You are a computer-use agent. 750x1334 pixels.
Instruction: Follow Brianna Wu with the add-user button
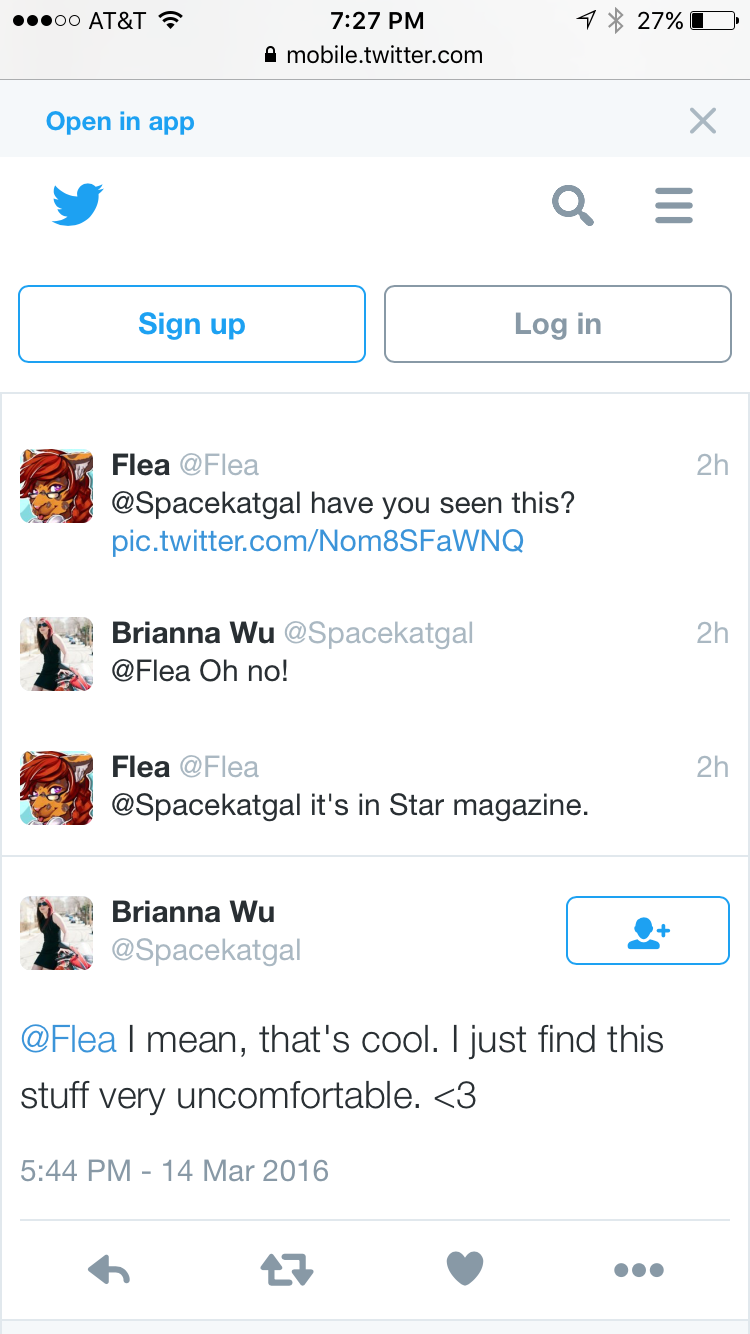[648, 930]
